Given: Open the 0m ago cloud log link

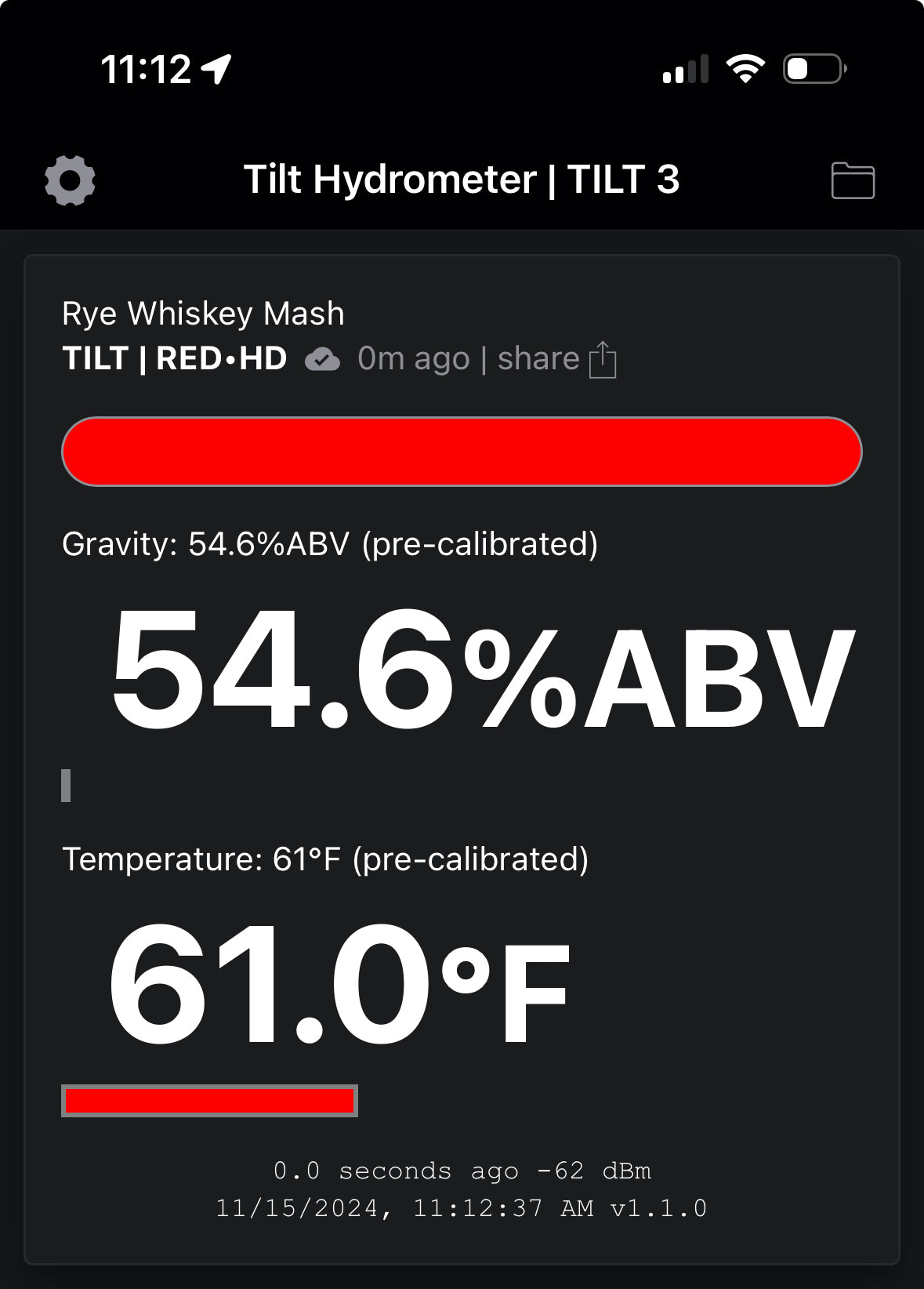Looking at the screenshot, I should point(412,359).
